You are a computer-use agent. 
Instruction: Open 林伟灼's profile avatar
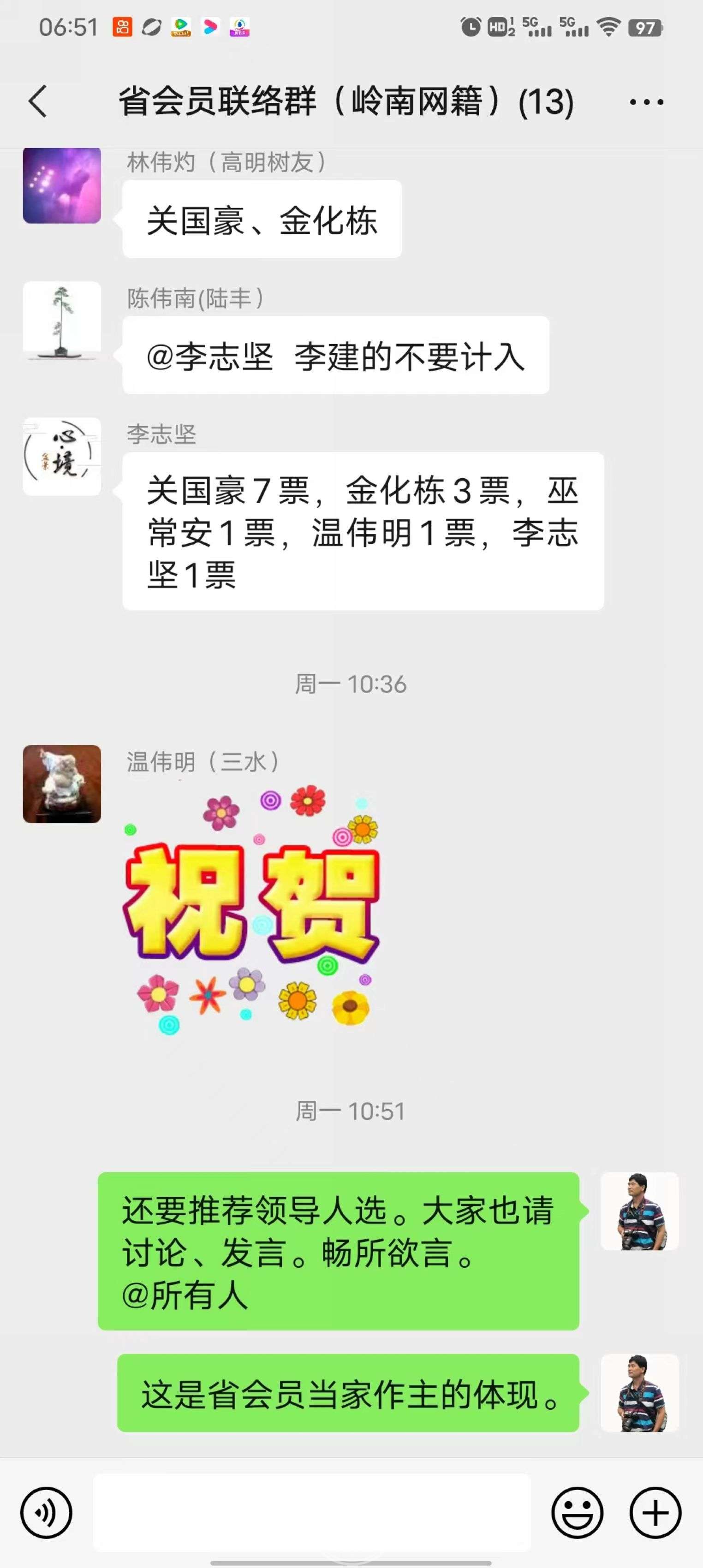[62, 185]
